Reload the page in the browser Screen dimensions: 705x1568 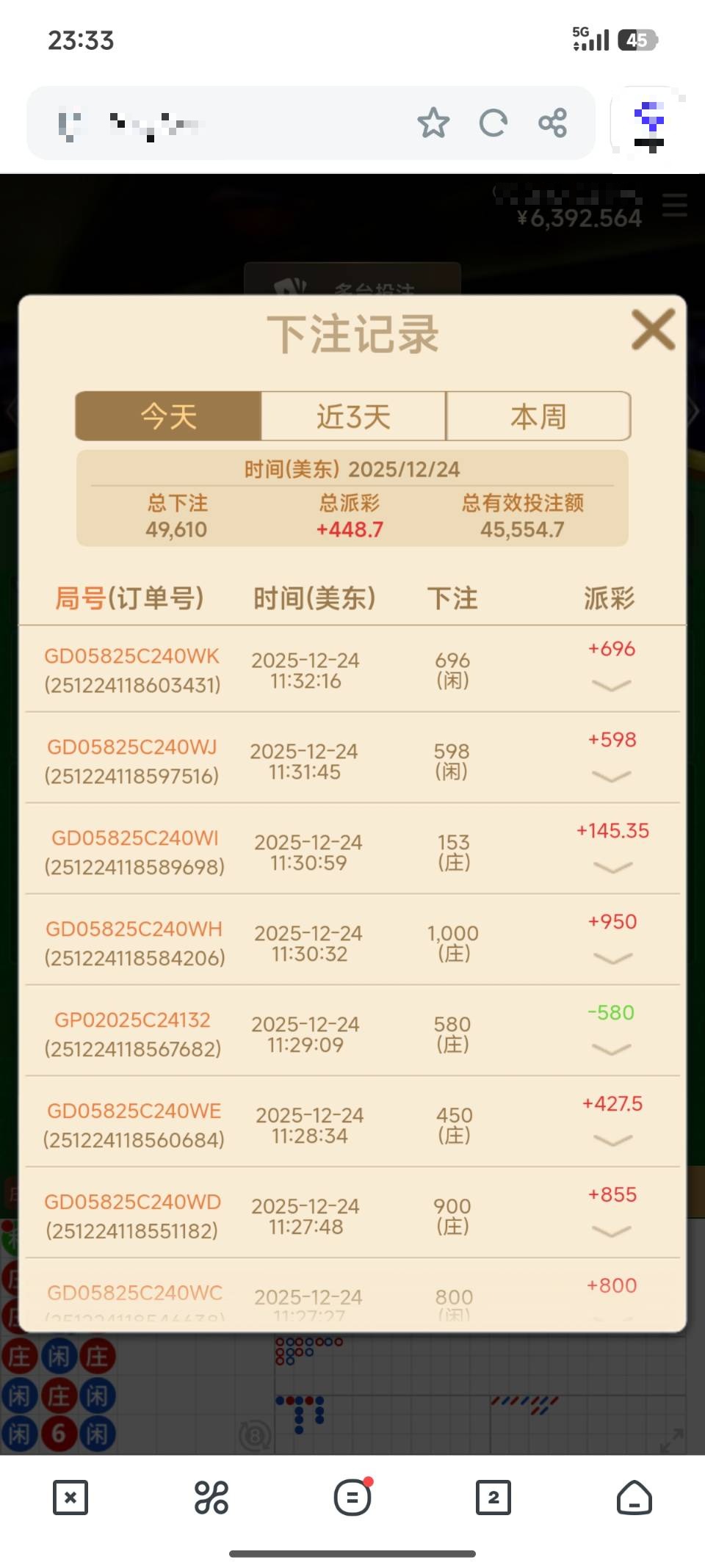pyautogui.click(x=493, y=123)
